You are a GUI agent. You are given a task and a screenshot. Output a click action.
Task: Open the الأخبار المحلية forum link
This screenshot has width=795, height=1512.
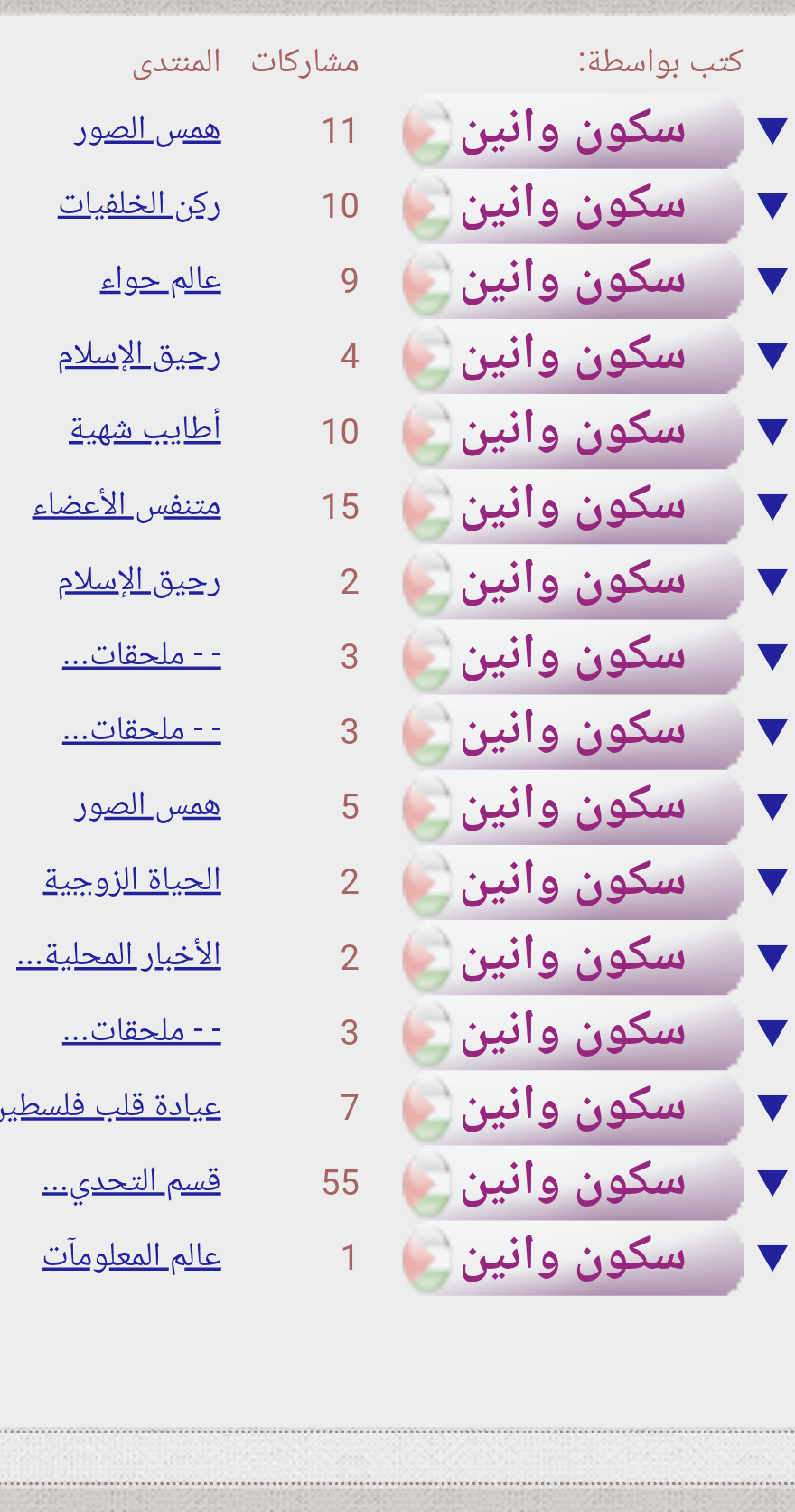[119, 956]
